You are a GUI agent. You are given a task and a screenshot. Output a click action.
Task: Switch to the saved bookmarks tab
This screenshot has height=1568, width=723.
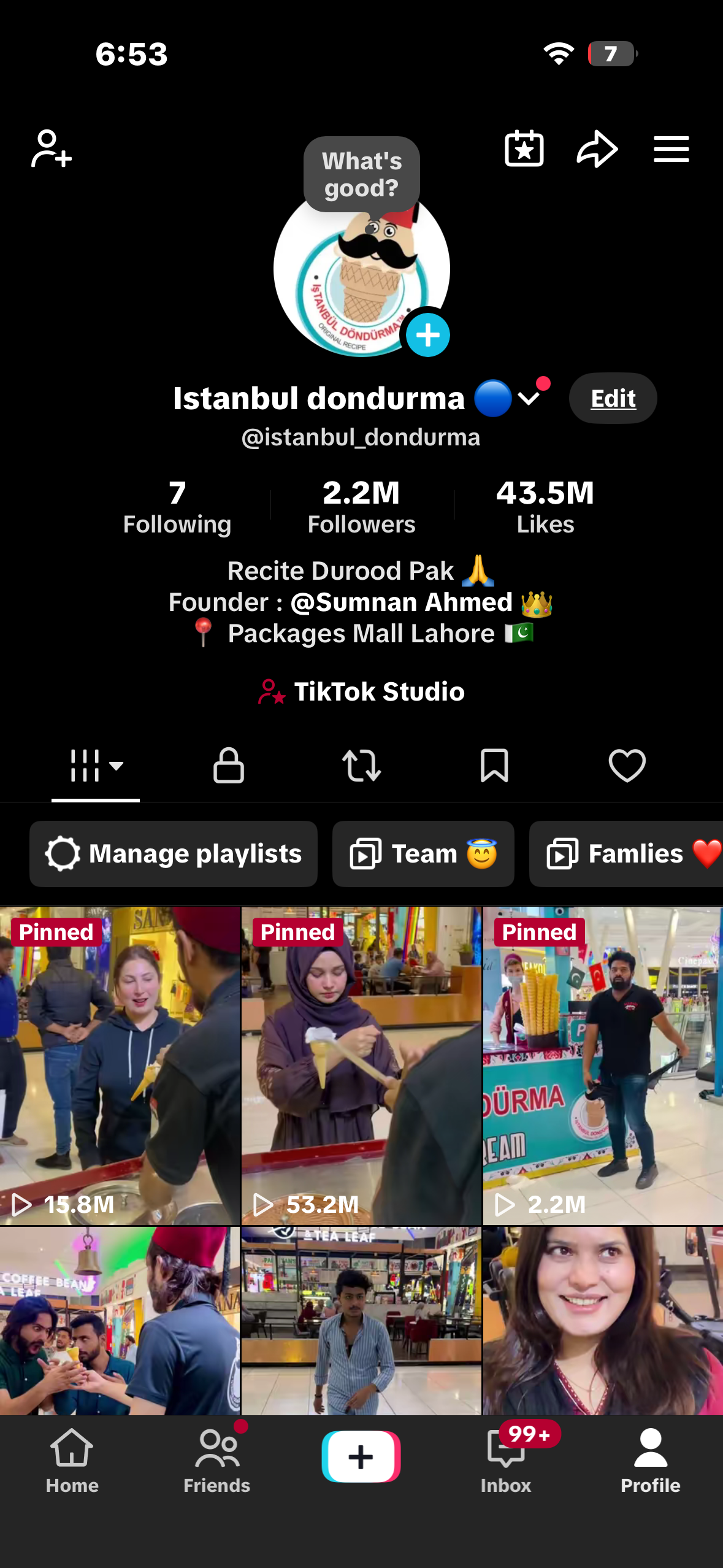(494, 766)
